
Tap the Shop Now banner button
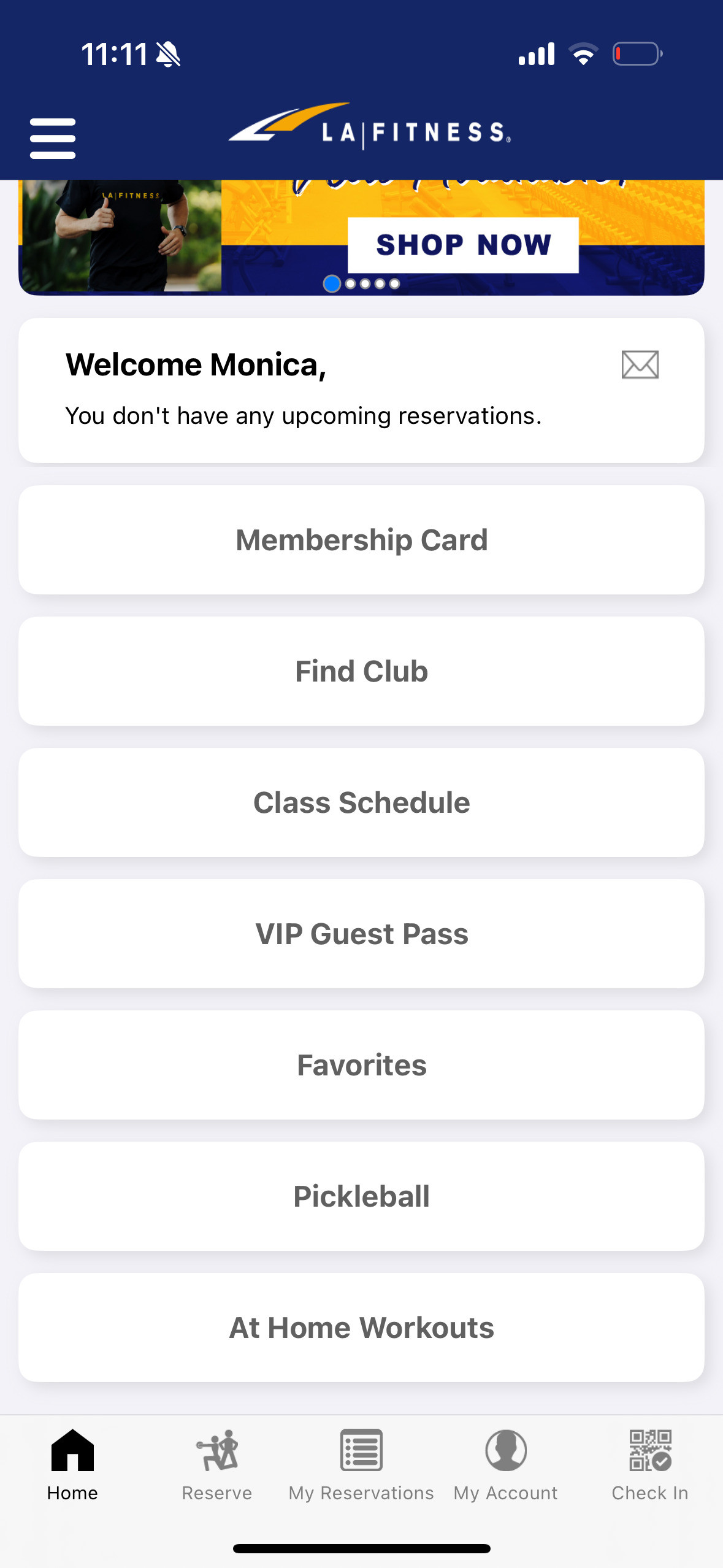click(x=463, y=245)
